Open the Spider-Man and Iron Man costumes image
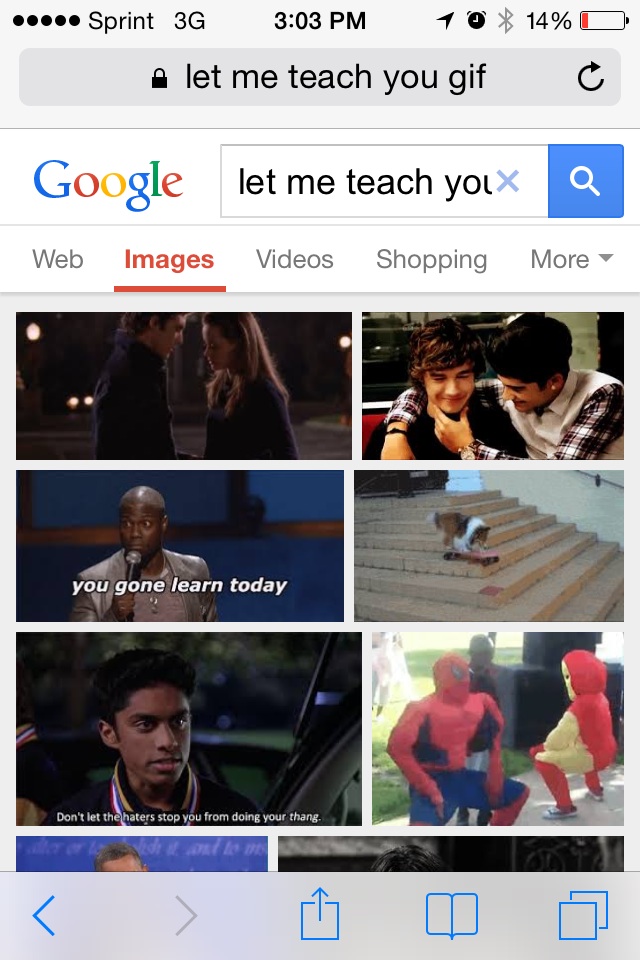Screen dimensions: 640x960 pos(497,728)
